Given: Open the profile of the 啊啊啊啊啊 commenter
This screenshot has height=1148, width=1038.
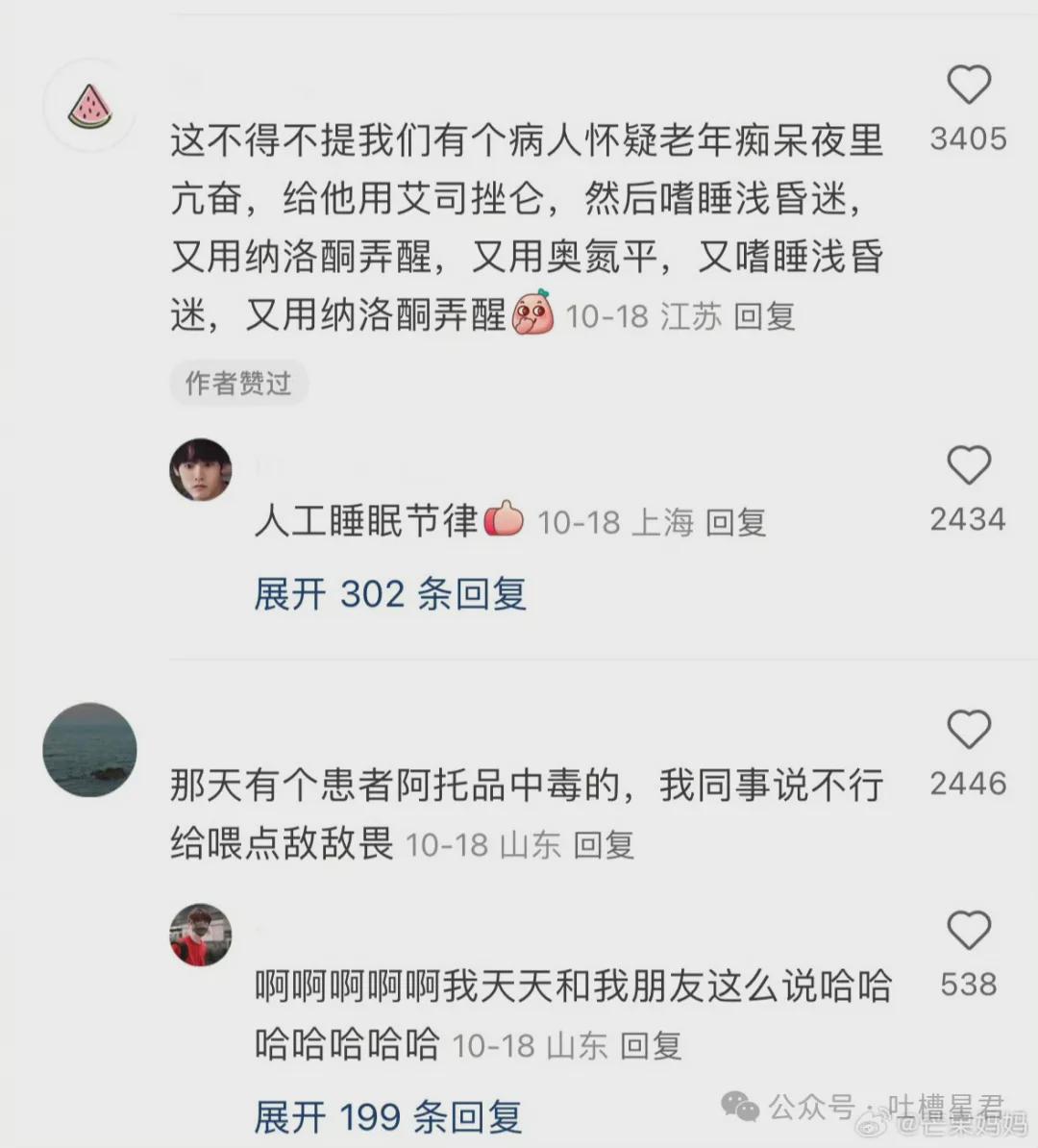Looking at the screenshot, I should coord(201,935).
